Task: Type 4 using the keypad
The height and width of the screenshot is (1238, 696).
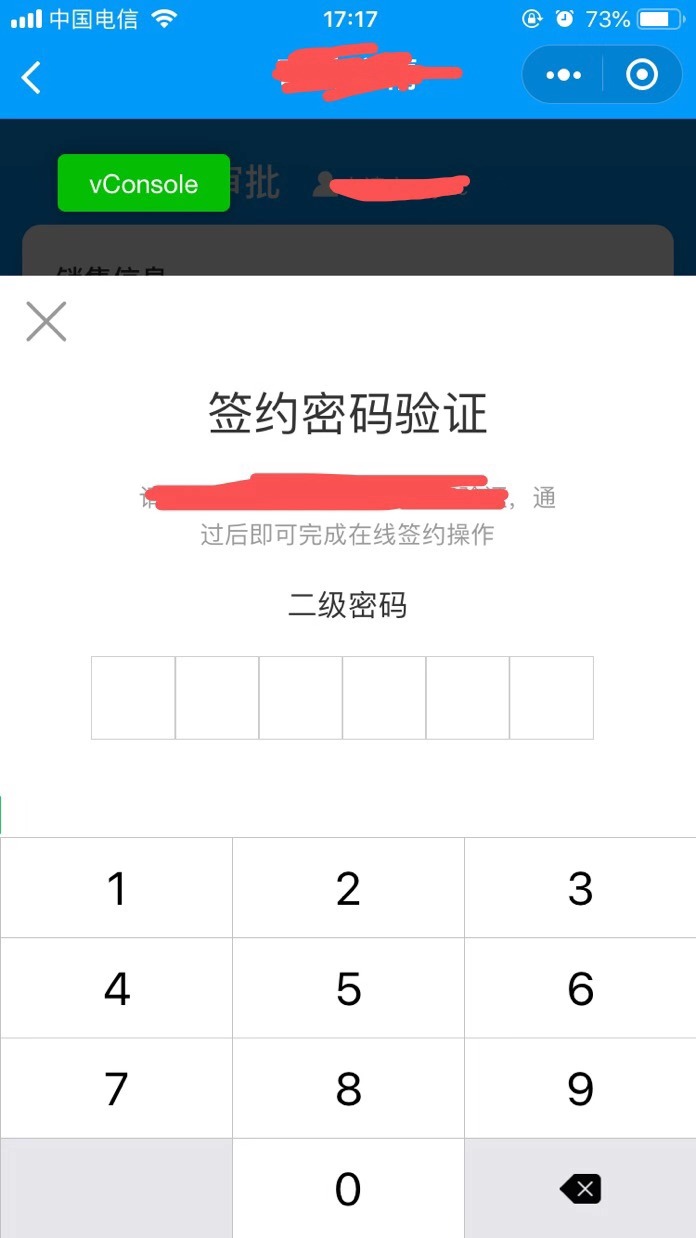Action: (x=116, y=989)
